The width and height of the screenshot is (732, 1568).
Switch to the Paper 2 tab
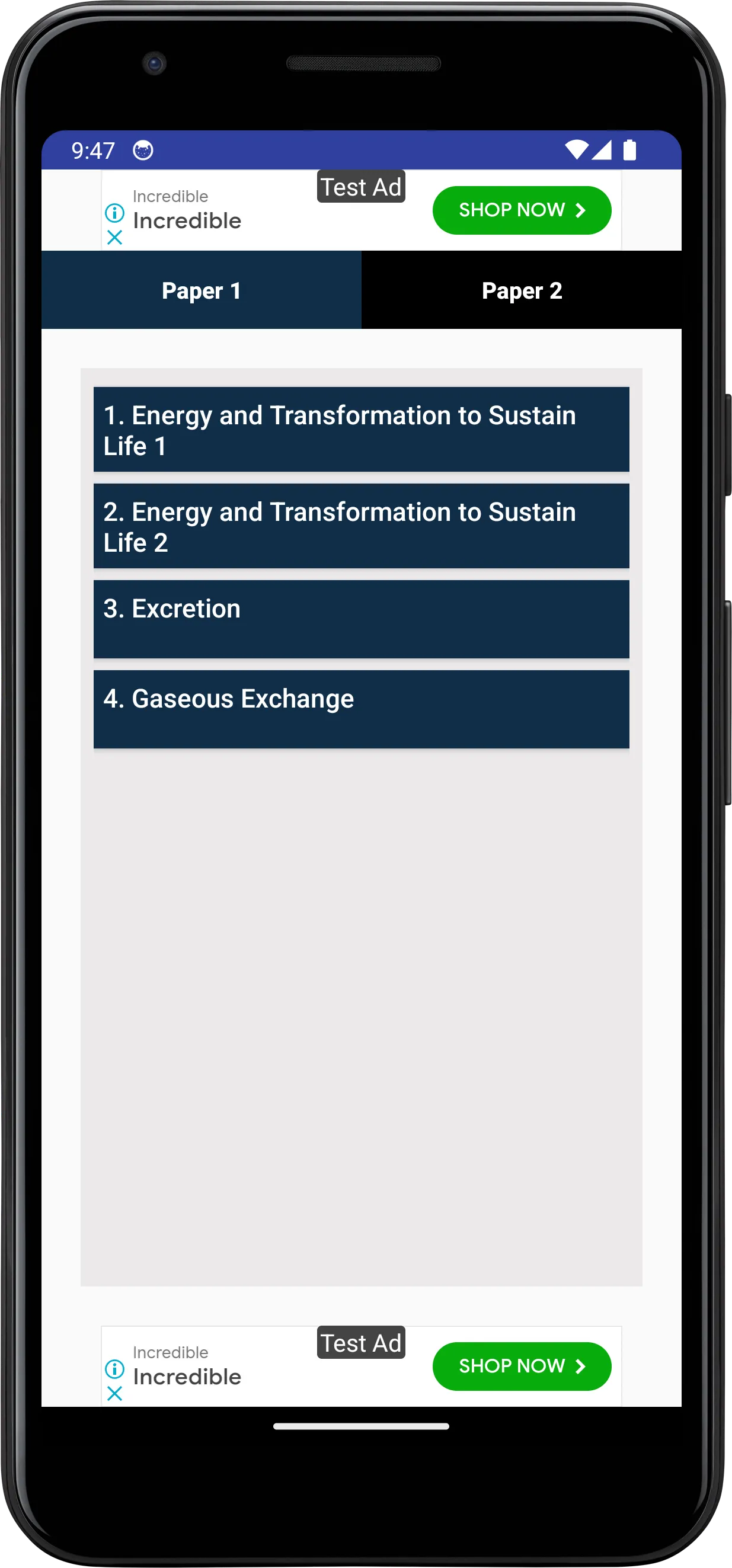[522, 290]
